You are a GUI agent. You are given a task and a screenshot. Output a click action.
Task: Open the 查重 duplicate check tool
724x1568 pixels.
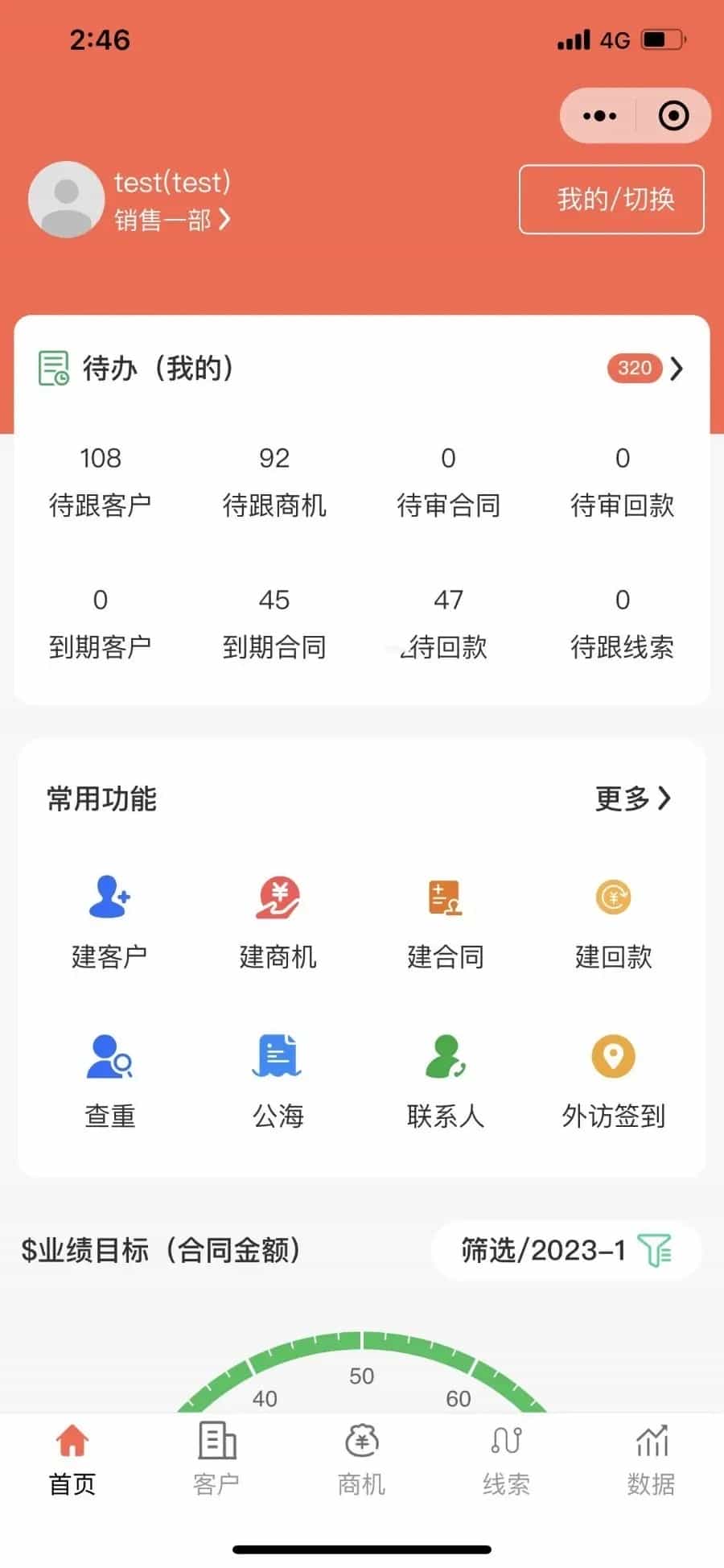tap(109, 1083)
